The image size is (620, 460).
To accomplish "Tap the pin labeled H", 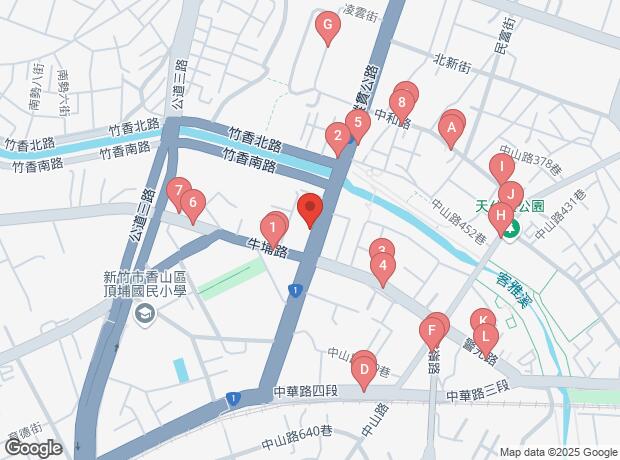I will (501, 213).
